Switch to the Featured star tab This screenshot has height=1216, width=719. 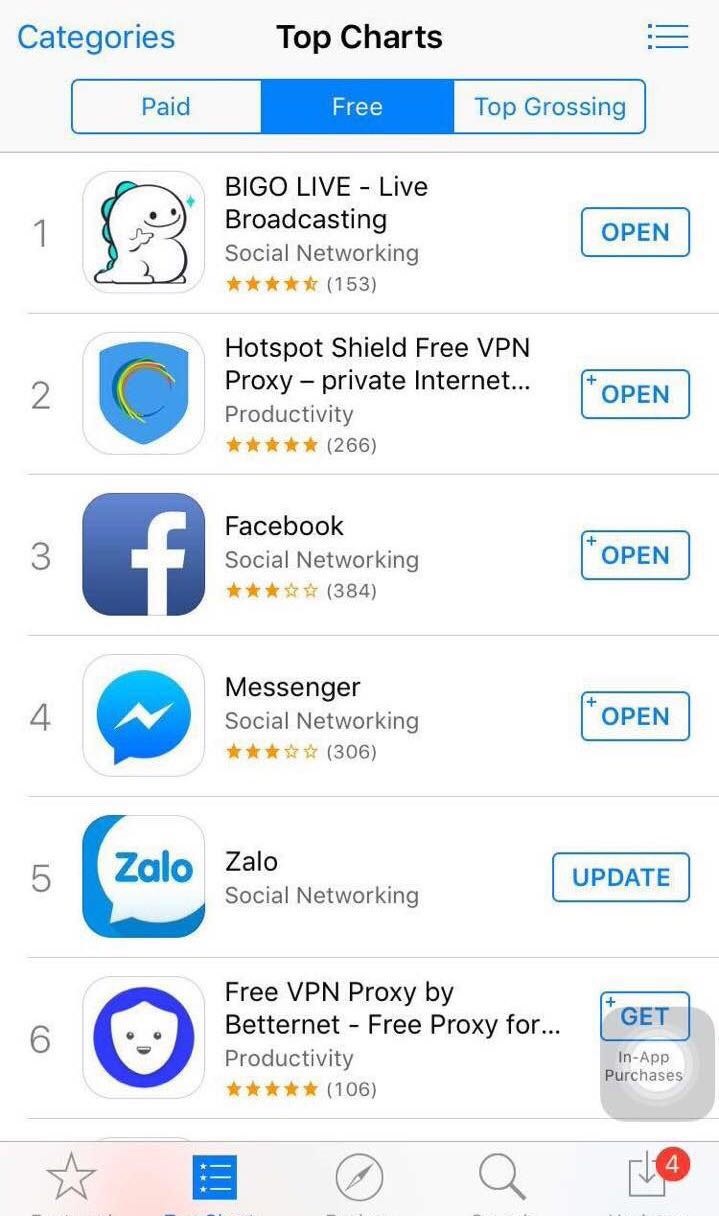(x=71, y=1180)
